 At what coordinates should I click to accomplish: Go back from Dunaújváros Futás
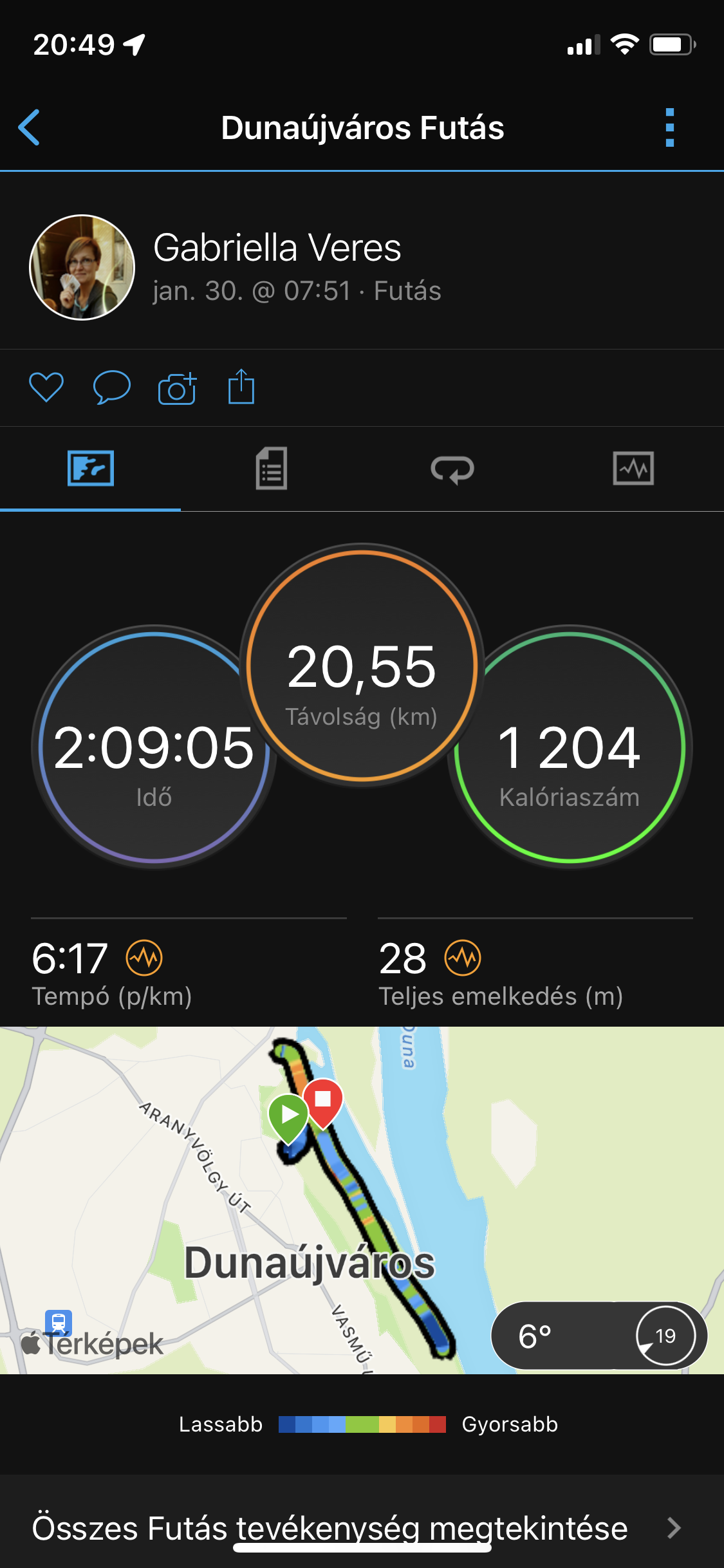point(30,127)
